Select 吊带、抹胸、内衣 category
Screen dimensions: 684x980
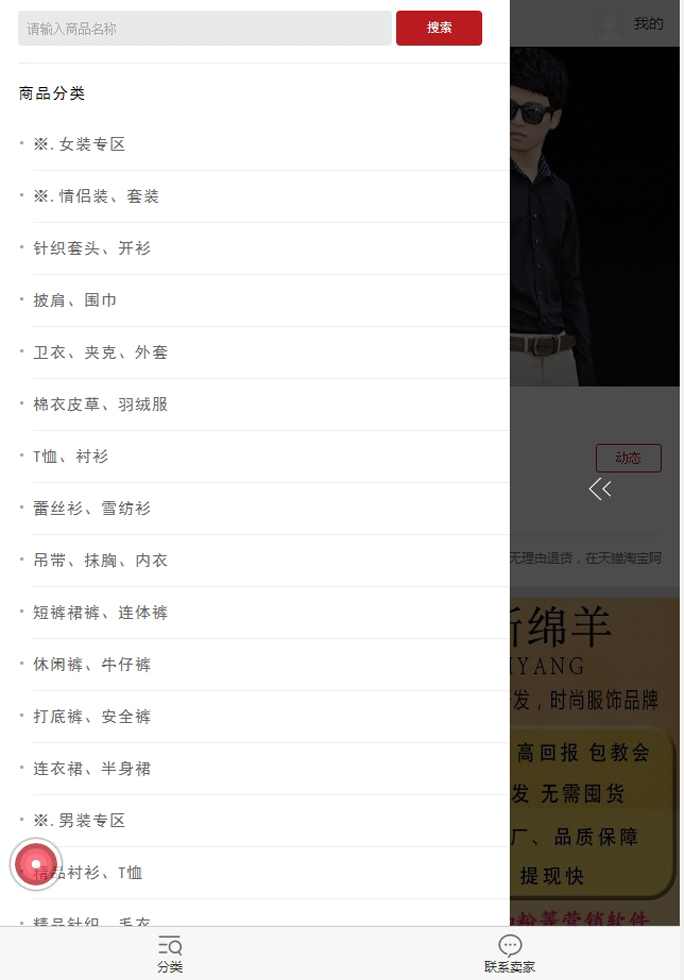tap(101, 561)
